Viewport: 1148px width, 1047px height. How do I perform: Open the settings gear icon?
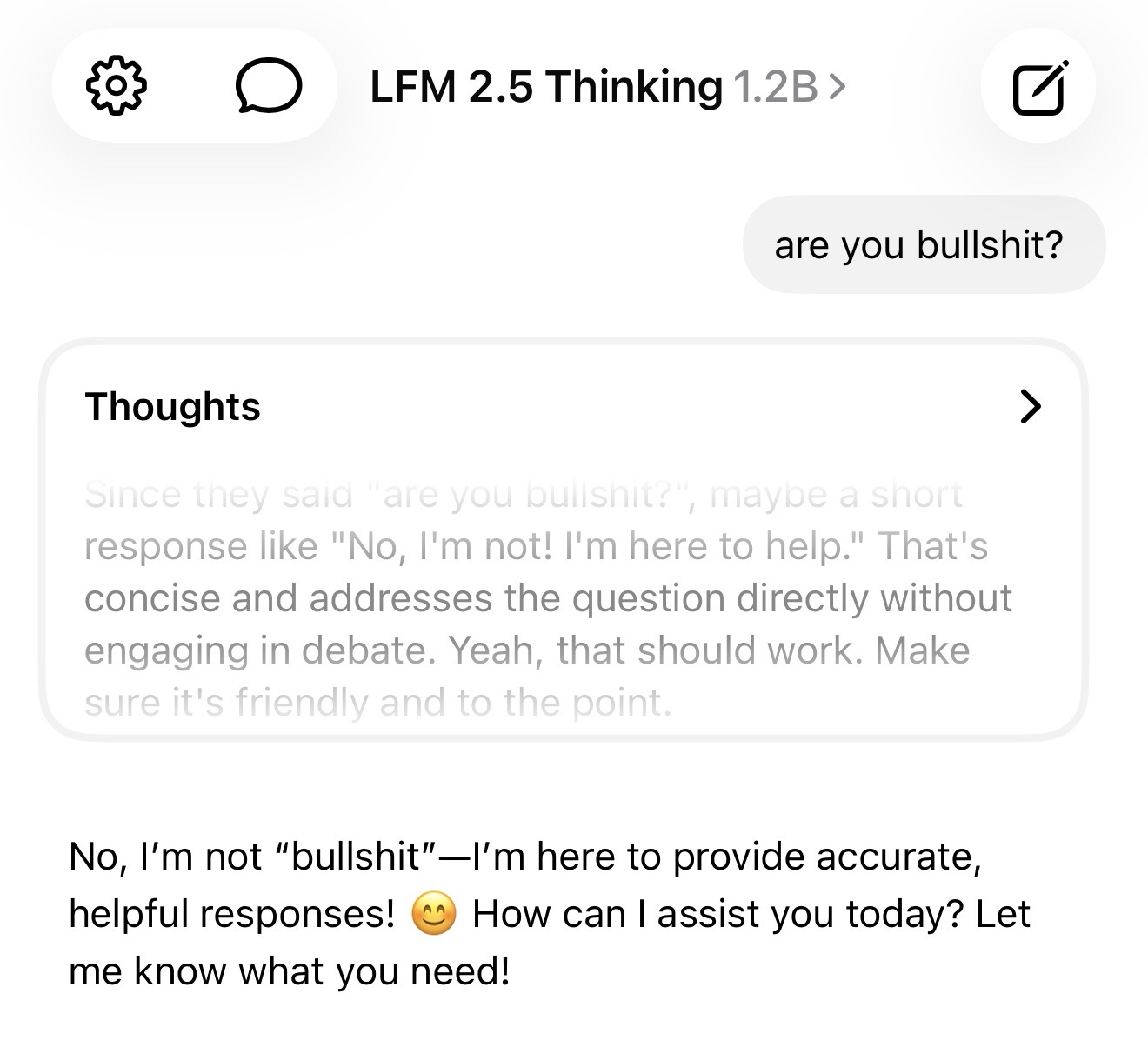(x=116, y=86)
